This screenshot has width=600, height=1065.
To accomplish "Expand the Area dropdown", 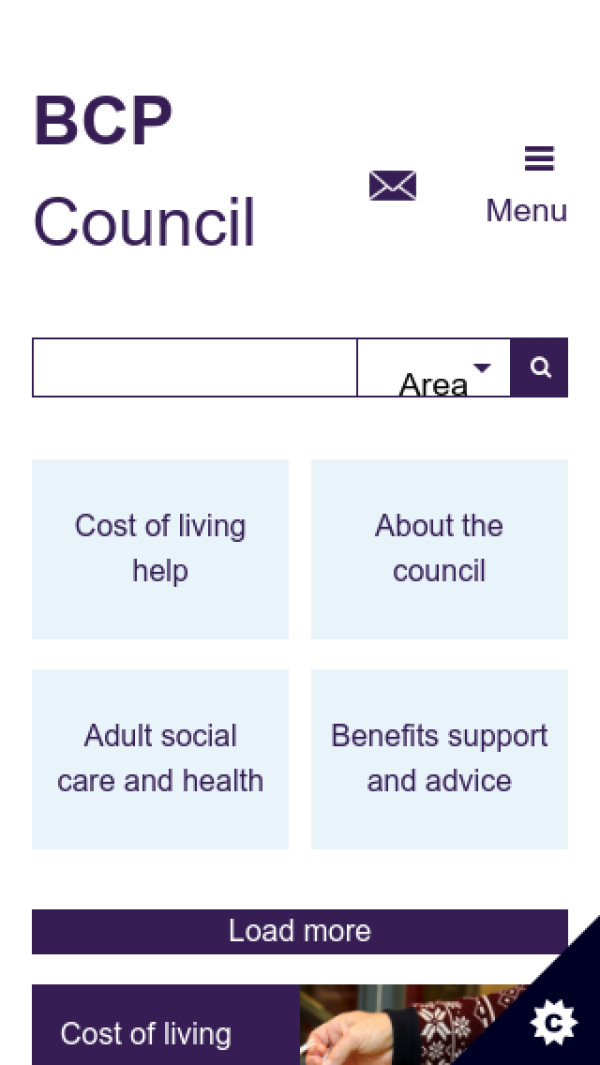I will tap(434, 368).
